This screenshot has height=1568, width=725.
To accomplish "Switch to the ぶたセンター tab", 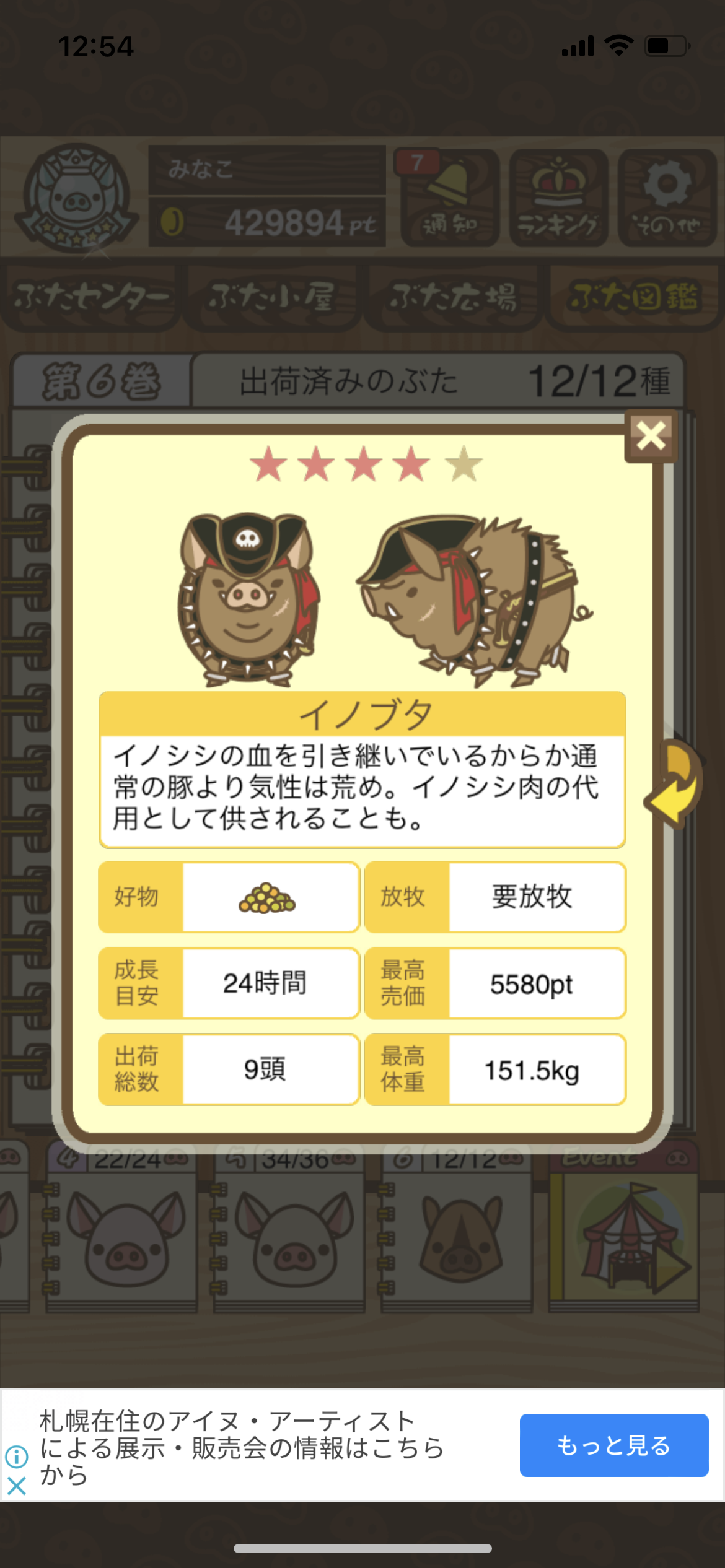I will click(90, 298).
